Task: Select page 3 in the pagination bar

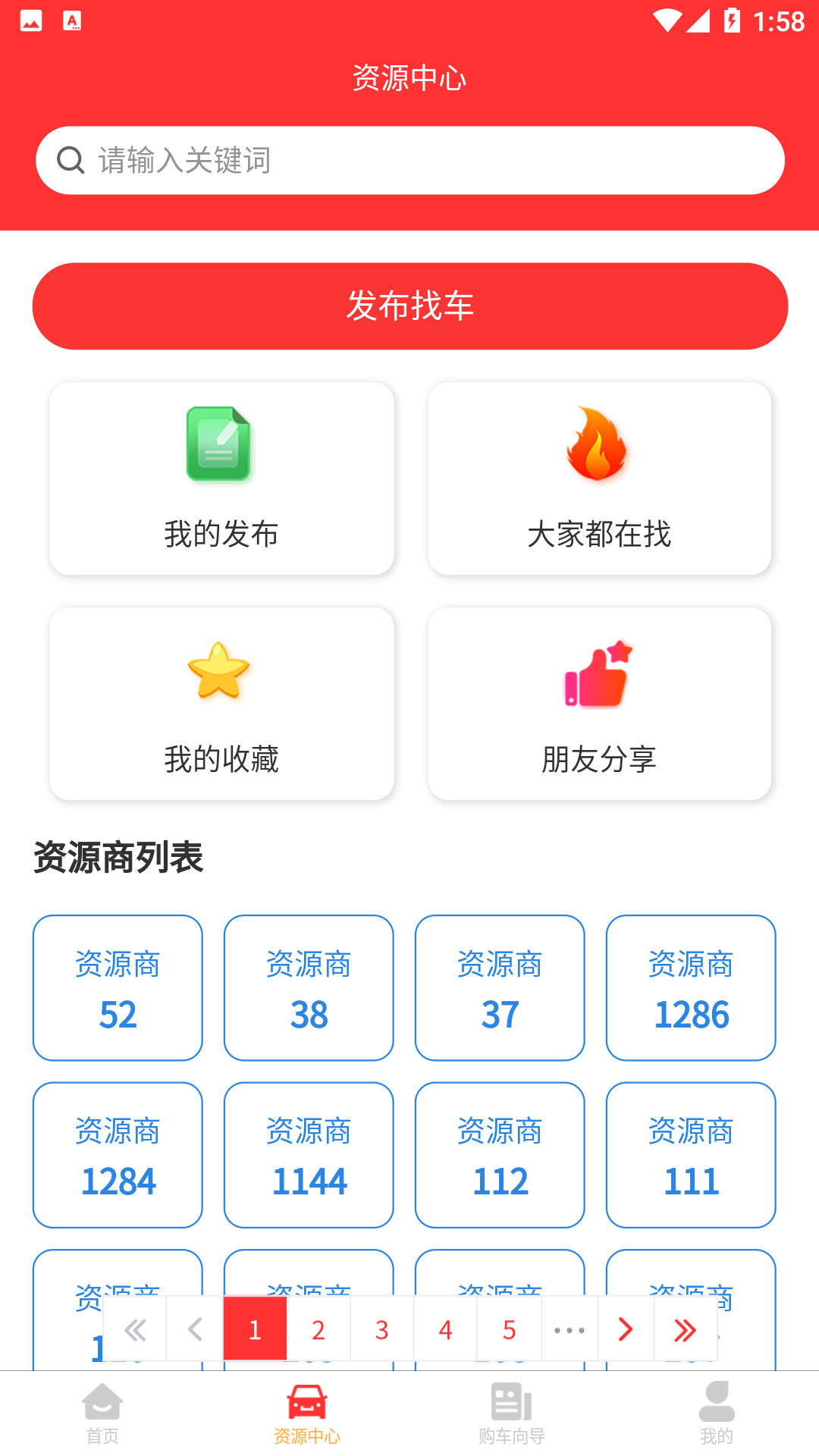Action: click(381, 1329)
